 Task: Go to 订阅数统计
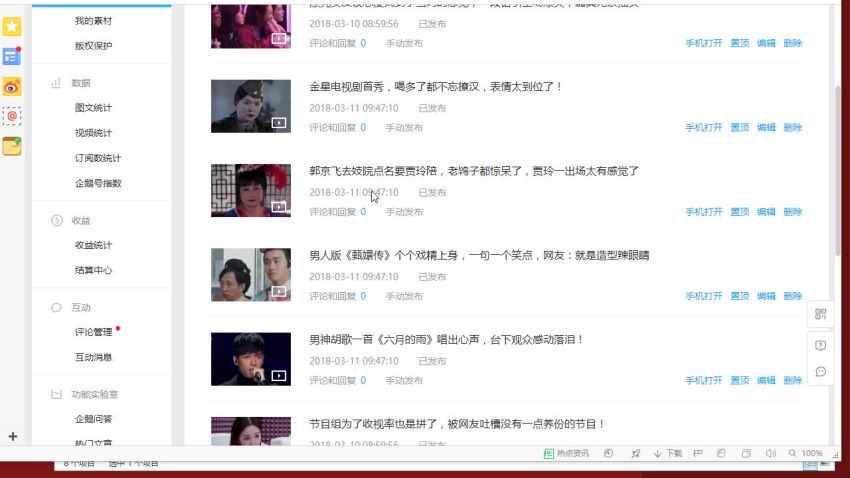click(x=98, y=158)
